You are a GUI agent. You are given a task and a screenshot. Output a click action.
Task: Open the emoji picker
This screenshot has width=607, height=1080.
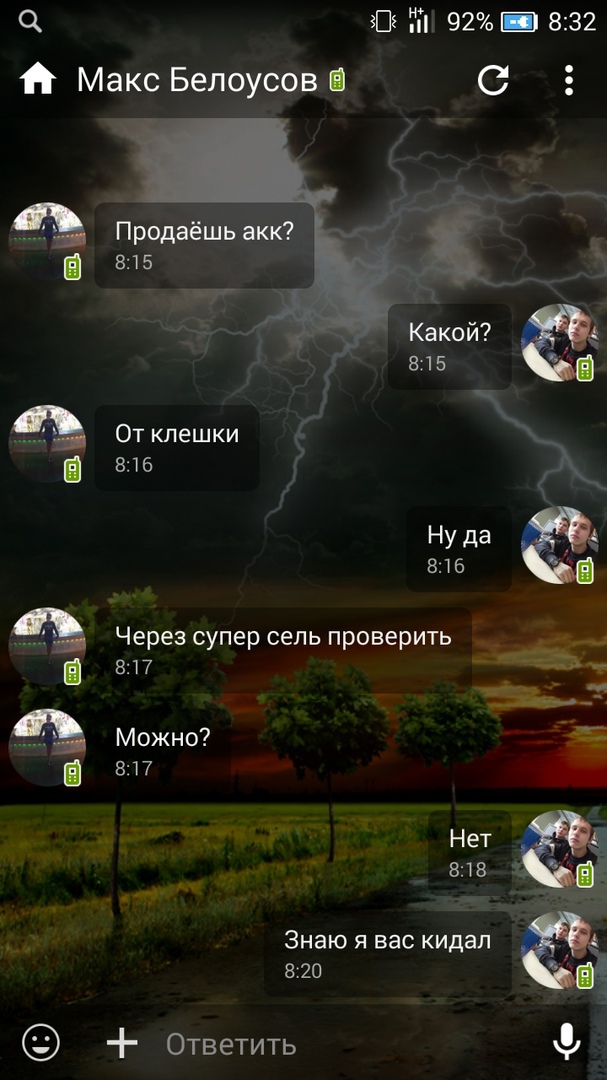41,1043
